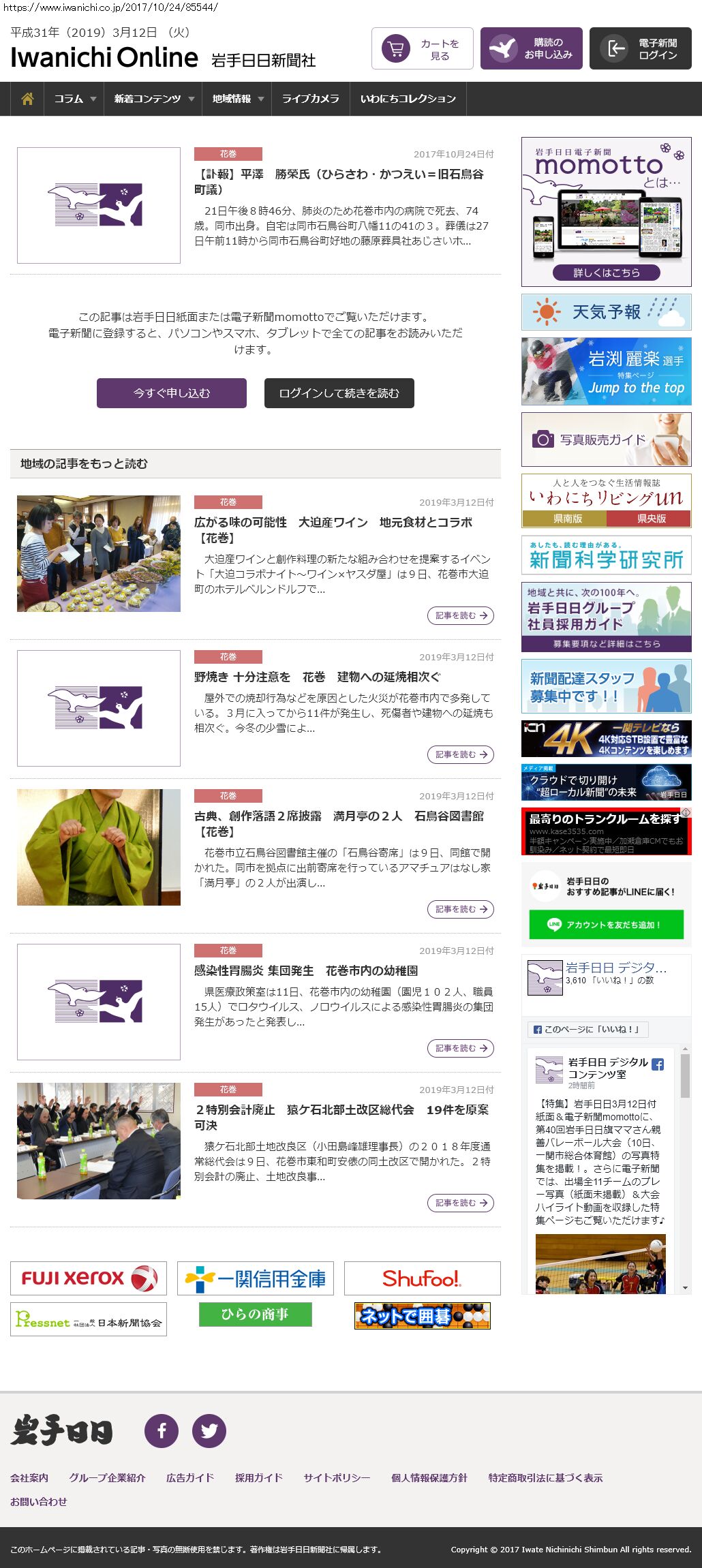View the cart via カートを見る
The image size is (702, 1568).
422,48
